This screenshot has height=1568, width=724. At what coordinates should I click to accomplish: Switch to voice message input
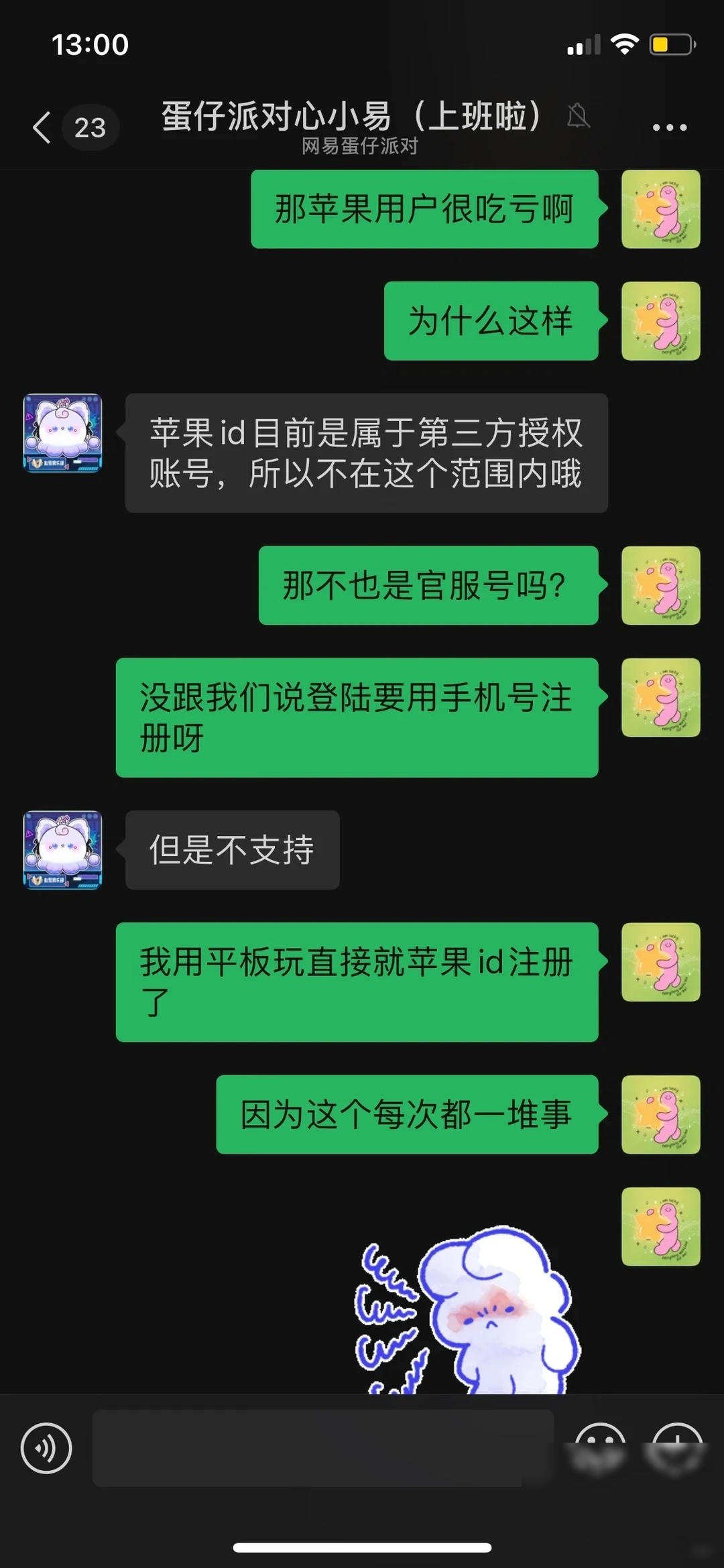click(x=46, y=1448)
